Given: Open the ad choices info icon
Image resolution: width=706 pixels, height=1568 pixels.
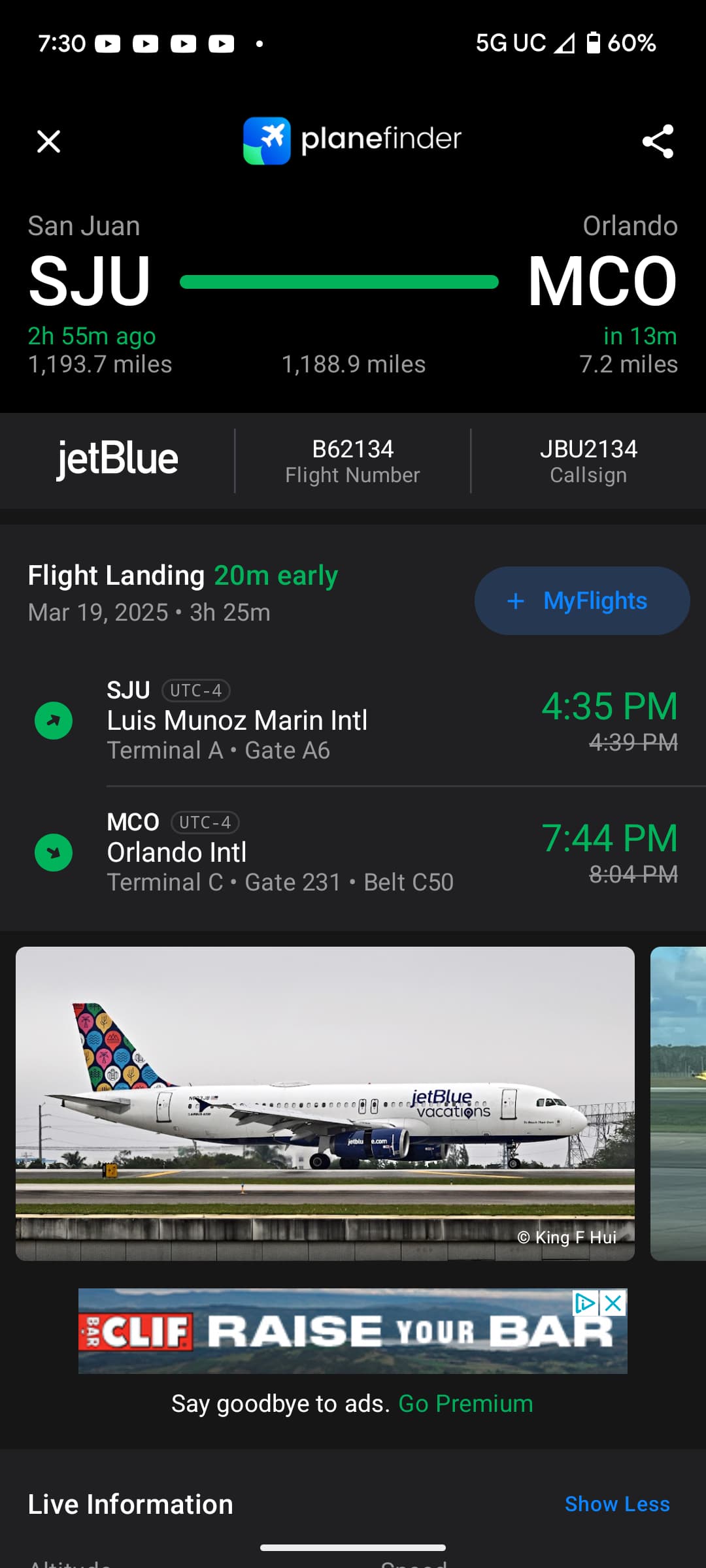Looking at the screenshot, I should click(585, 1303).
